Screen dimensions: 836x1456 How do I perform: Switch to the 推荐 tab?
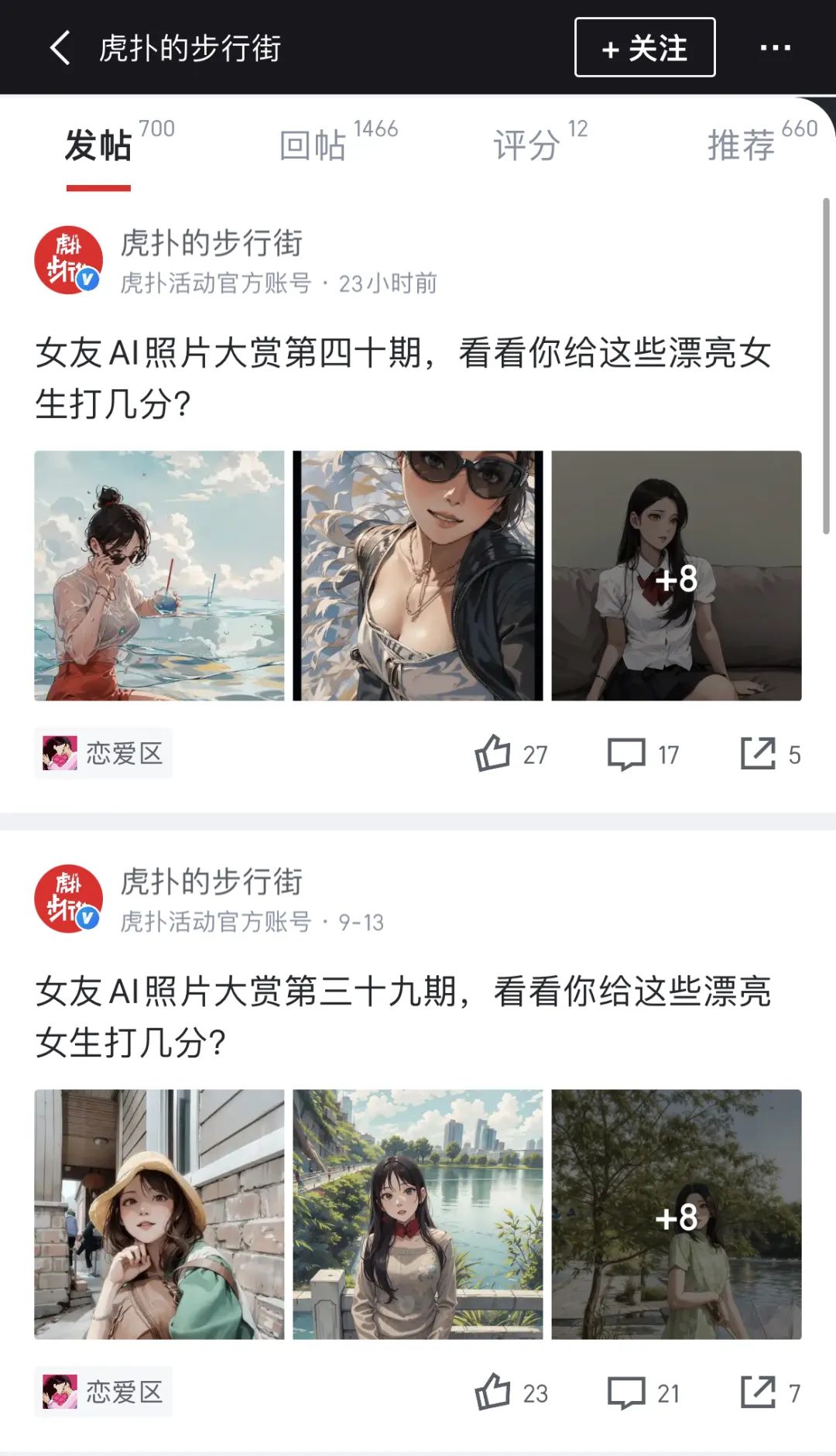[742, 146]
